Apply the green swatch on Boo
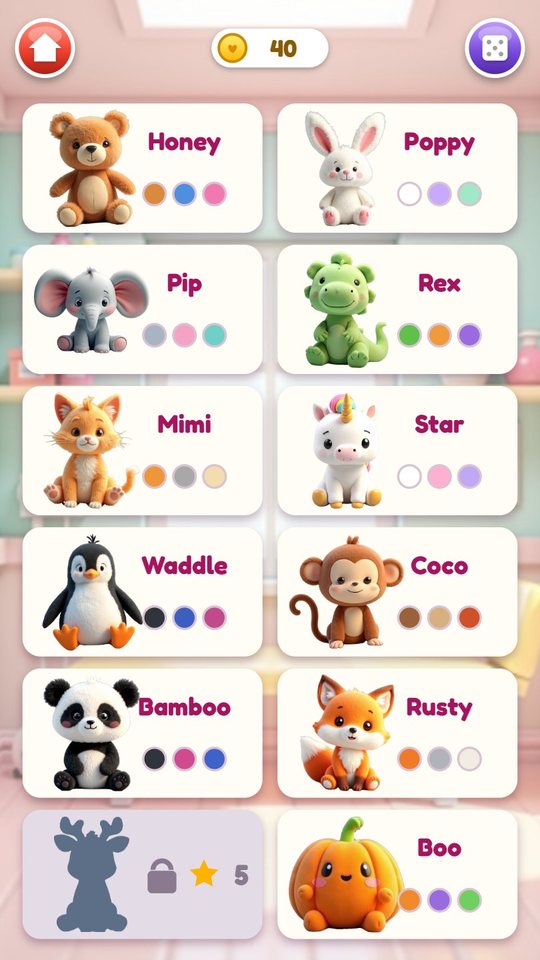Viewport: 540px width, 960px height. [x=470, y=900]
